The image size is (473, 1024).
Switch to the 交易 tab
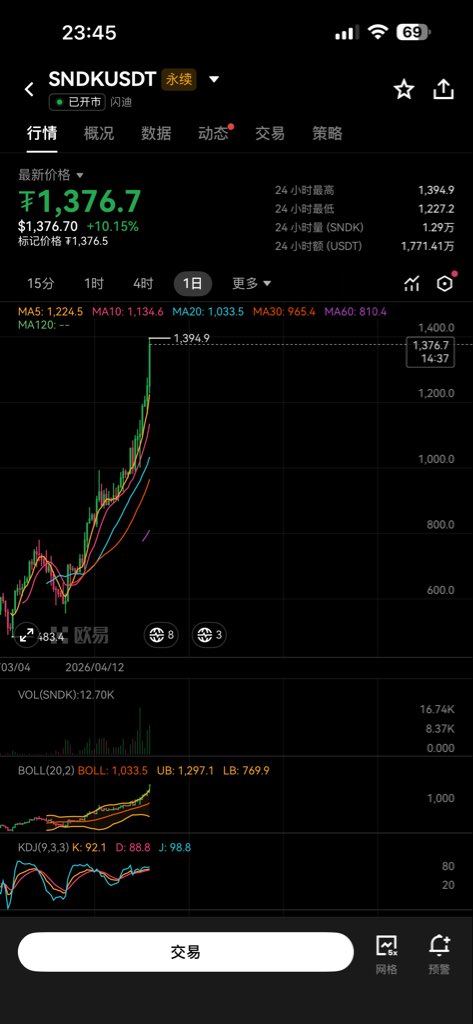pos(270,133)
